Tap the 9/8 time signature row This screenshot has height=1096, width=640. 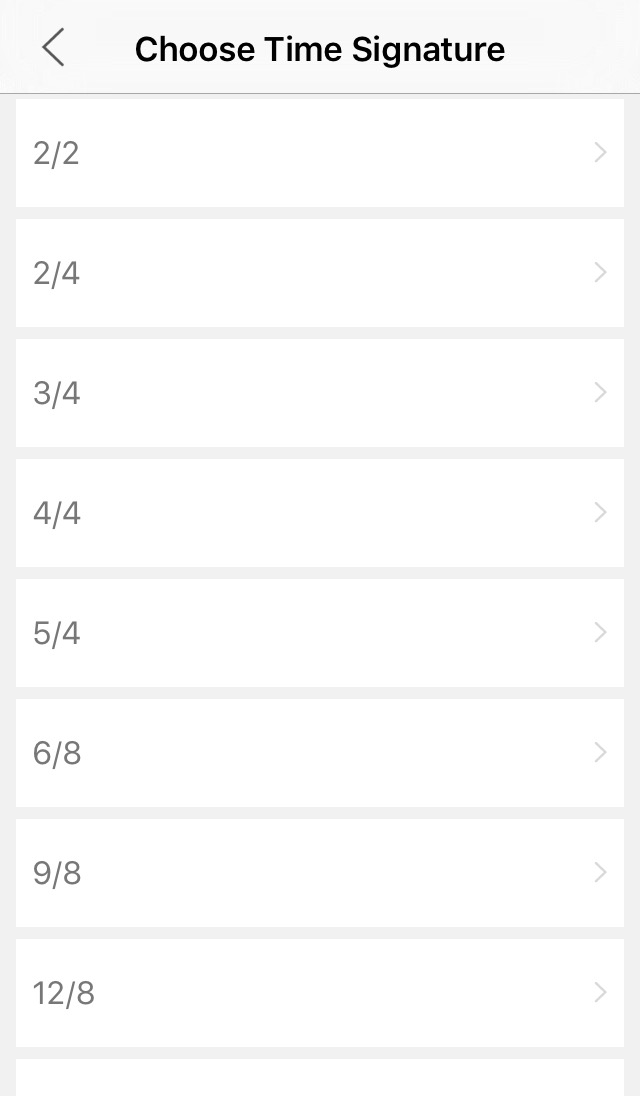click(x=319, y=873)
